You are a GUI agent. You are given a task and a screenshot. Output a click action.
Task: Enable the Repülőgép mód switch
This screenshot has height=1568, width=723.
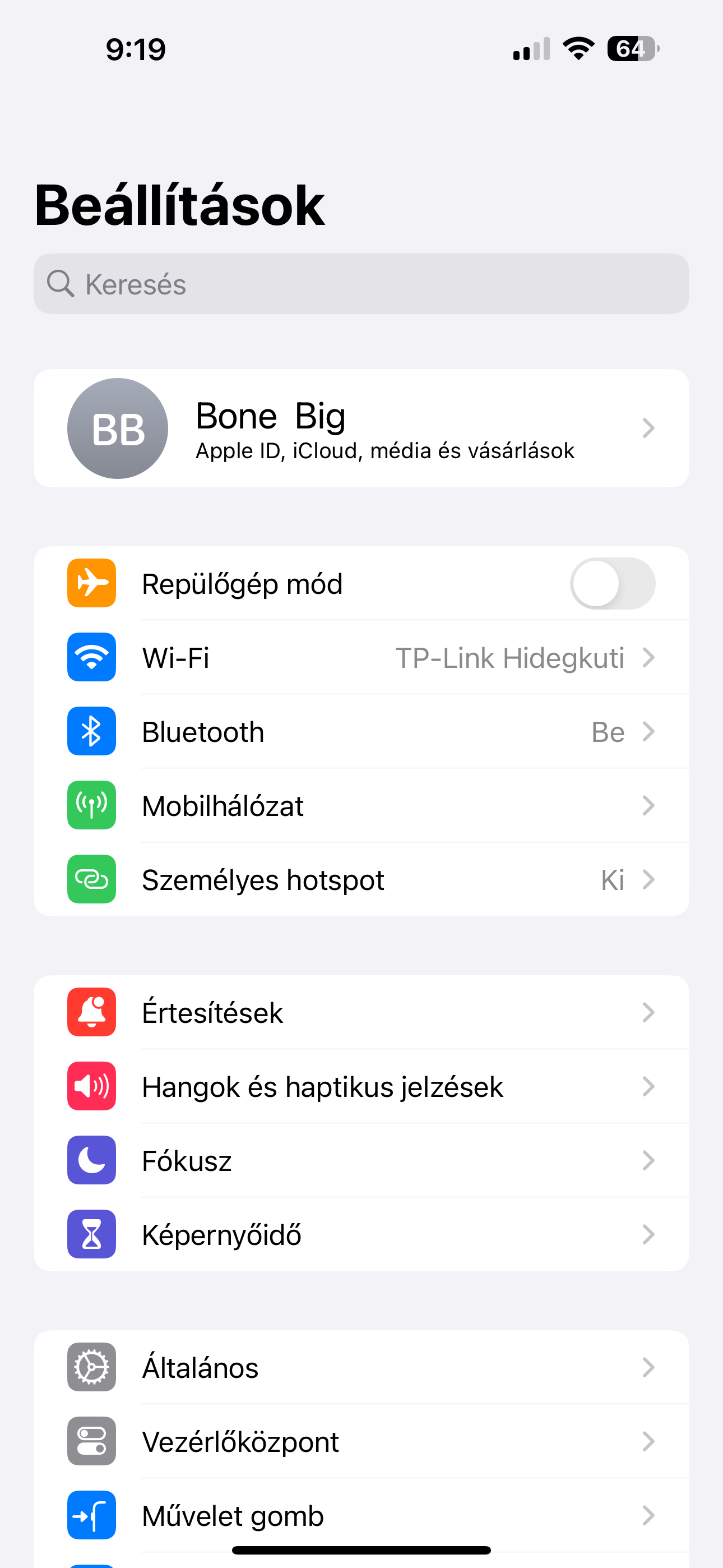click(611, 583)
